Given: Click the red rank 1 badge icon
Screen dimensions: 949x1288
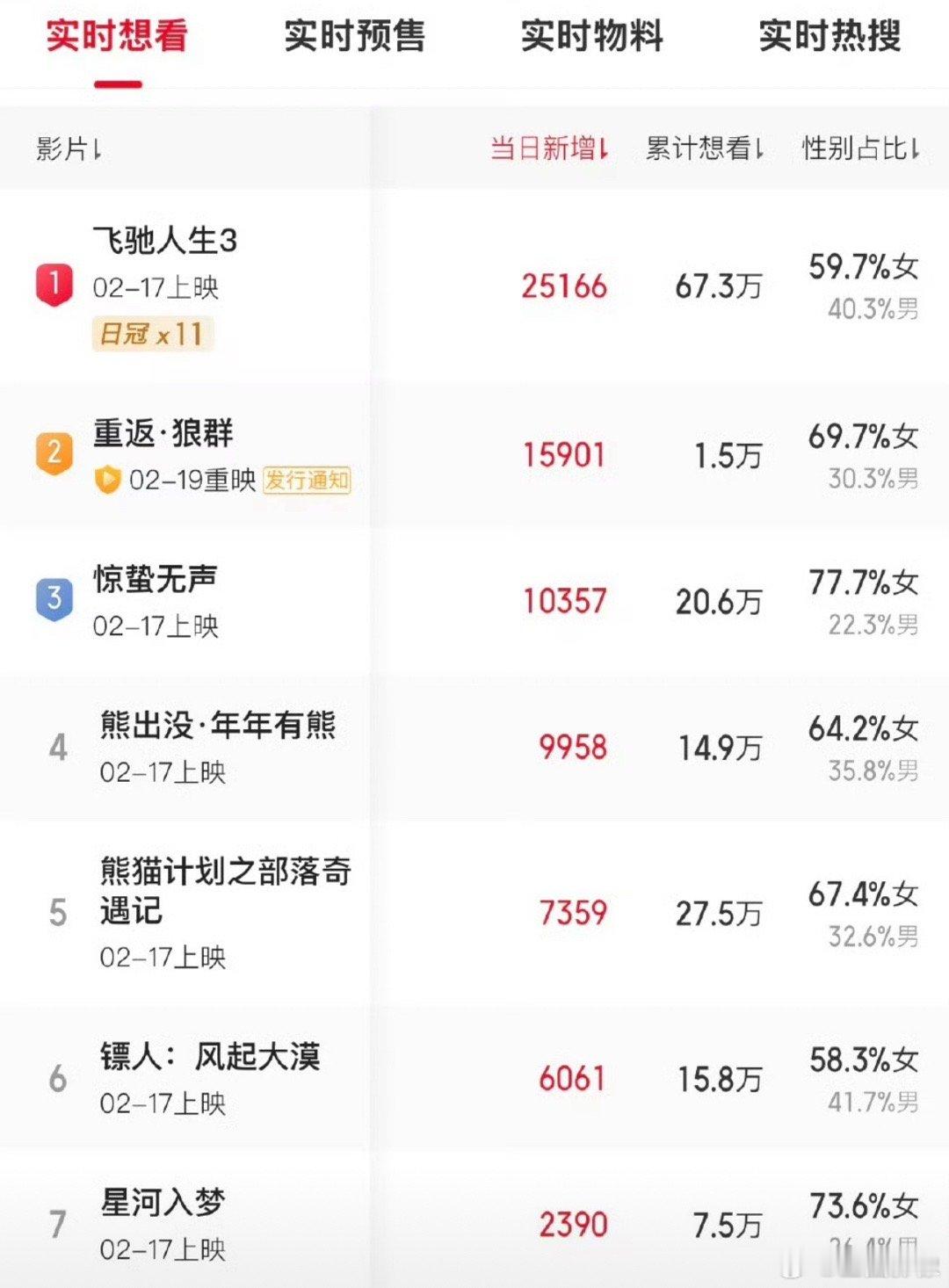Looking at the screenshot, I should tap(54, 282).
